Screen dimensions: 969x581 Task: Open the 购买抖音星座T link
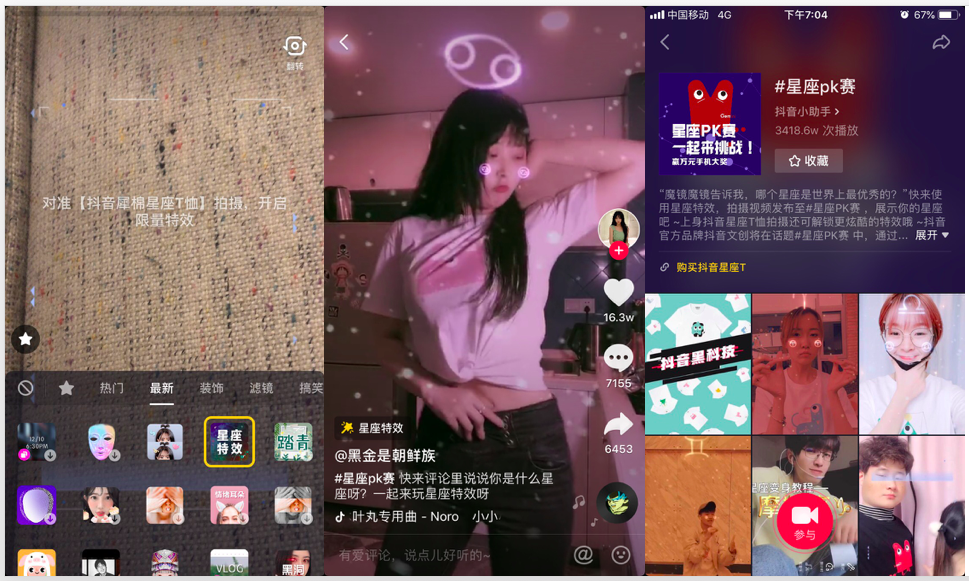coord(710,268)
